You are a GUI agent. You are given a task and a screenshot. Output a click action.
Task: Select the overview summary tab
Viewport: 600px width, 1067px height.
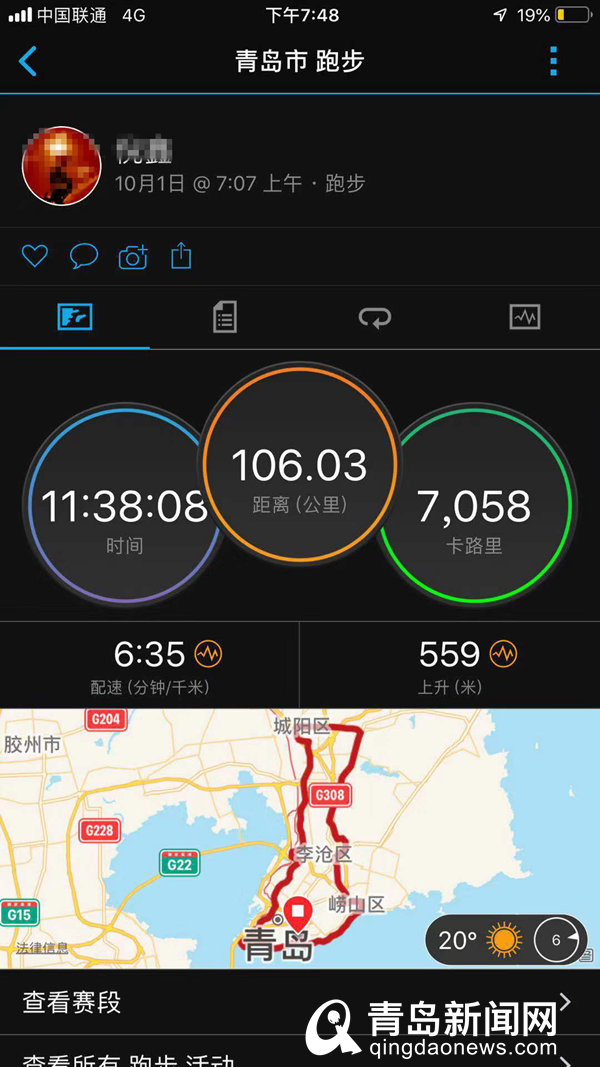[x=75, y=318]
